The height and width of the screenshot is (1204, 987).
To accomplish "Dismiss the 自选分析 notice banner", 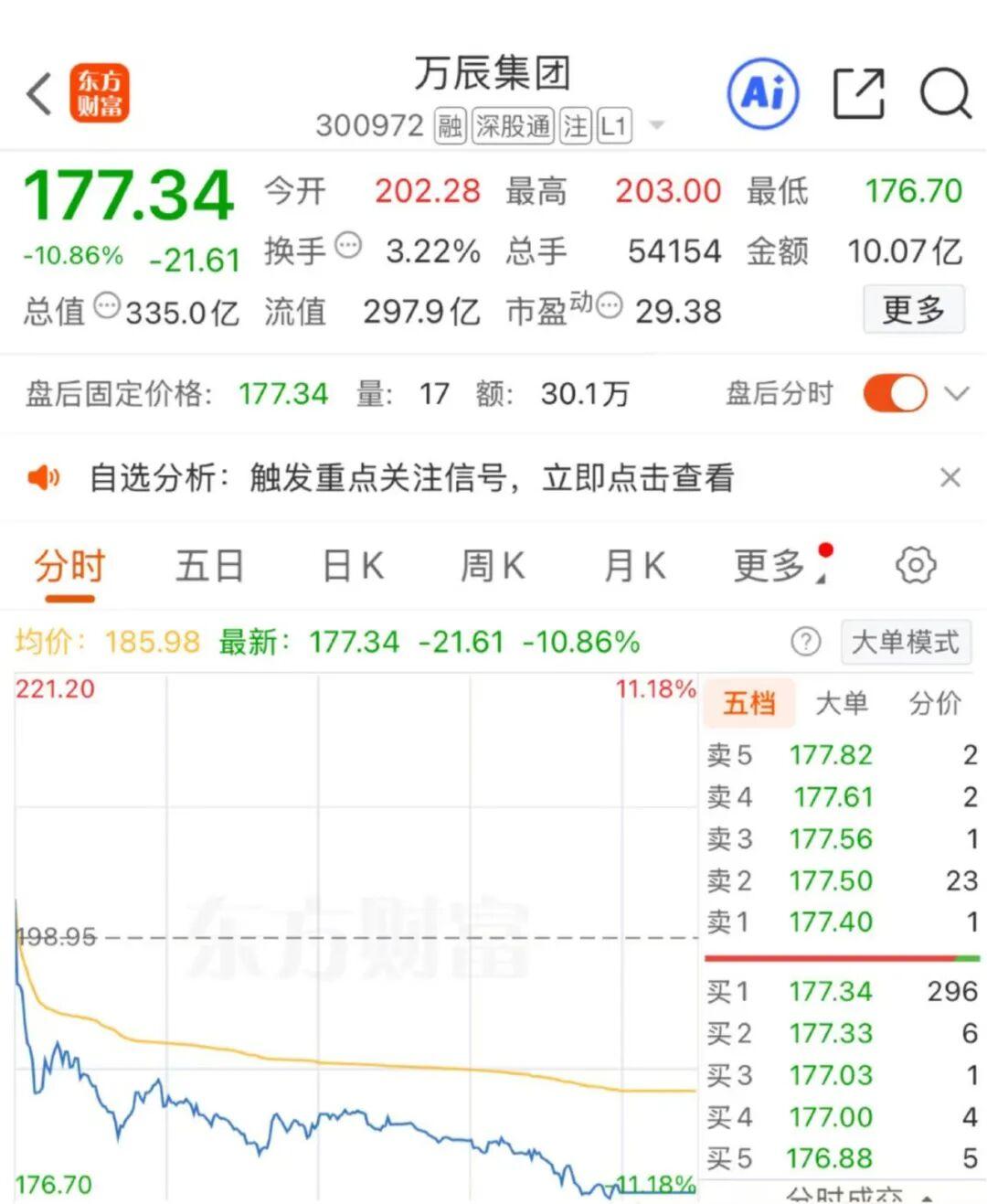I will (x=950, y=477).
